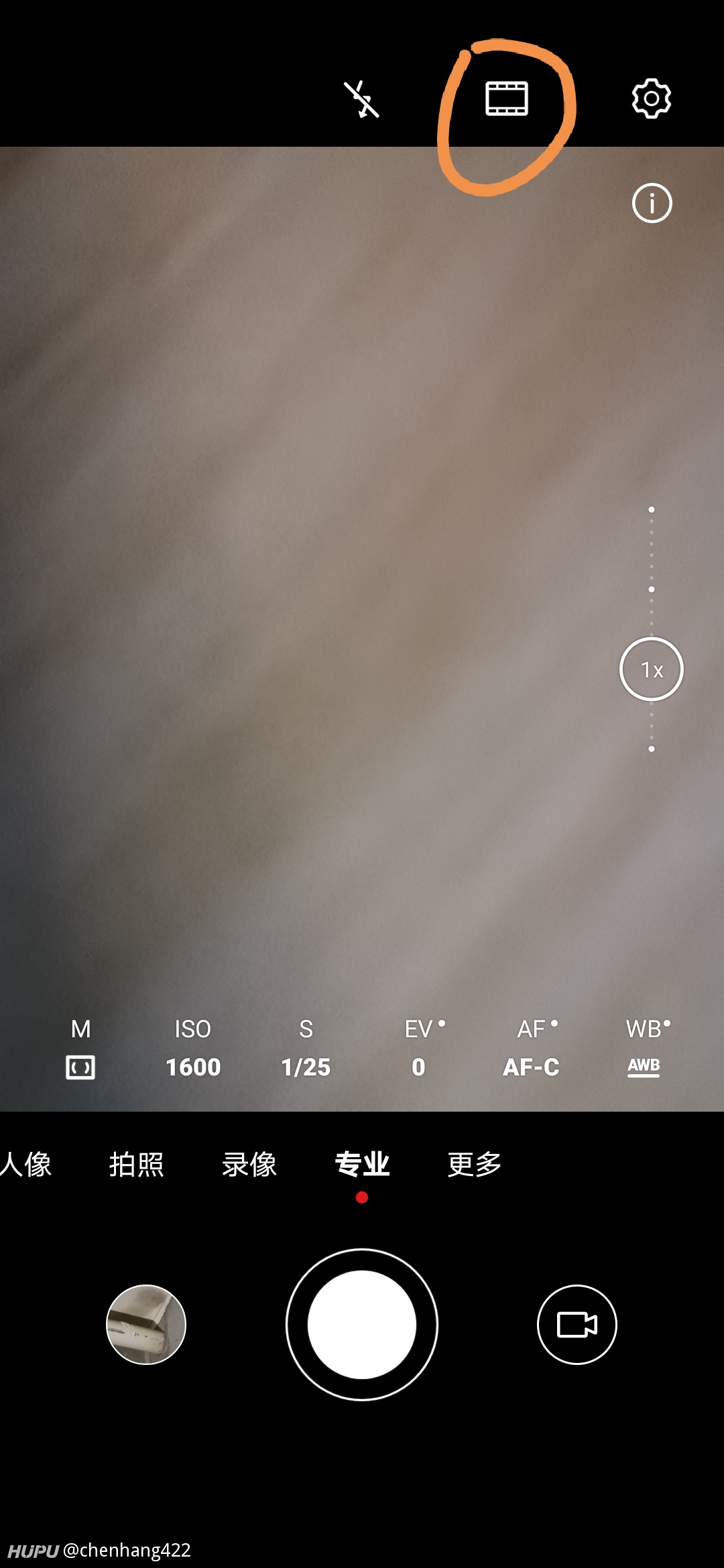Tap the 1x zoom button
The height and width of the screenshot is (1568, 724).
pos(652,669)
